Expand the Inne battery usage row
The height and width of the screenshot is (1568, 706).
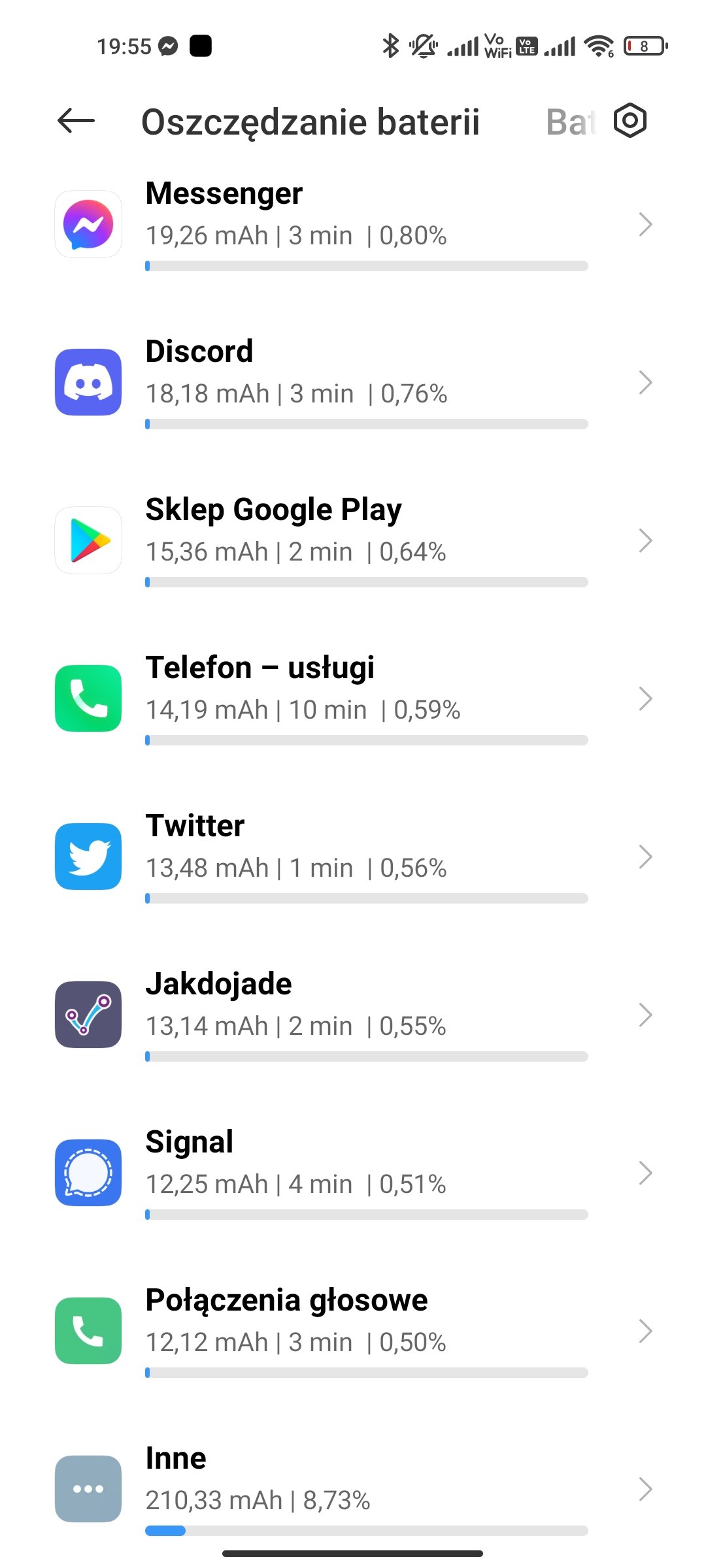(353, 1490)
